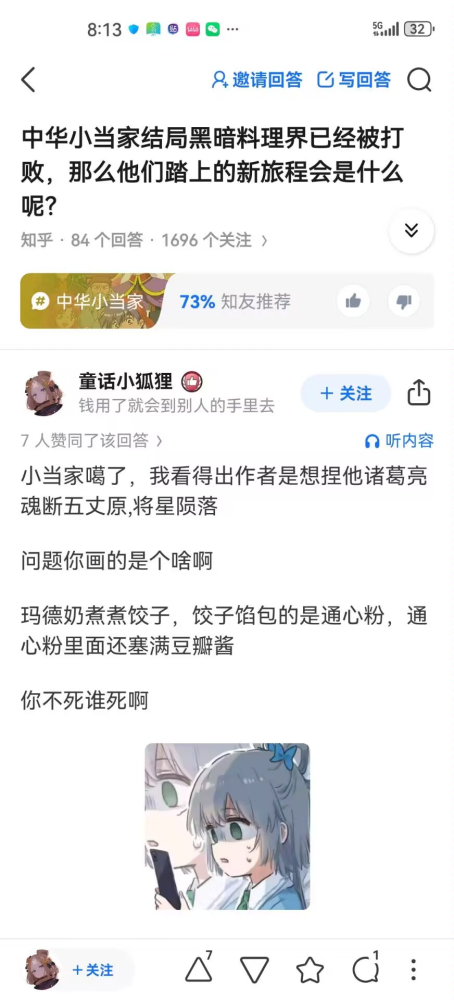
Task: Give a thumbs down to 中华小当家 recommendation
Action: coord(404,302)
